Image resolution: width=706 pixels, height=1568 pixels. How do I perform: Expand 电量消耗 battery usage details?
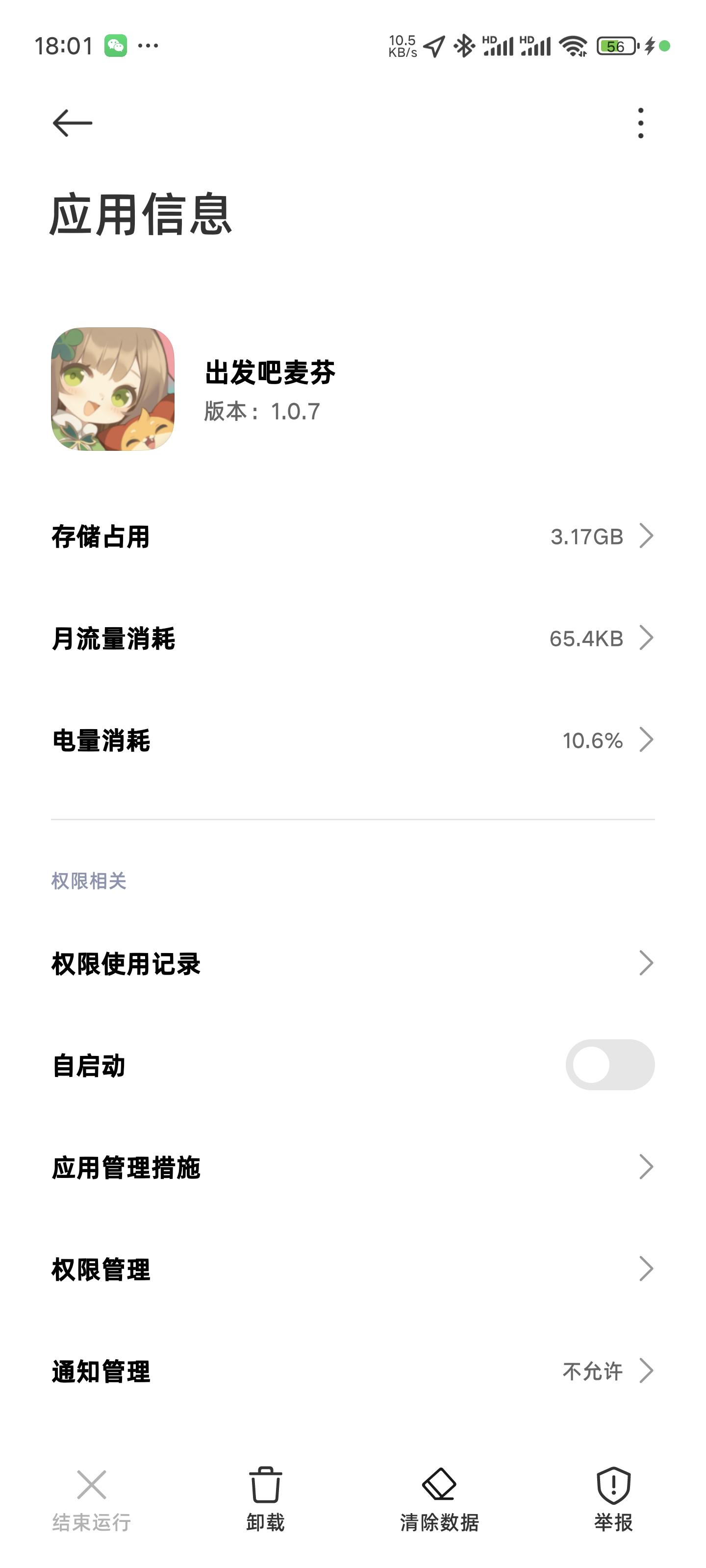[353, 739]
